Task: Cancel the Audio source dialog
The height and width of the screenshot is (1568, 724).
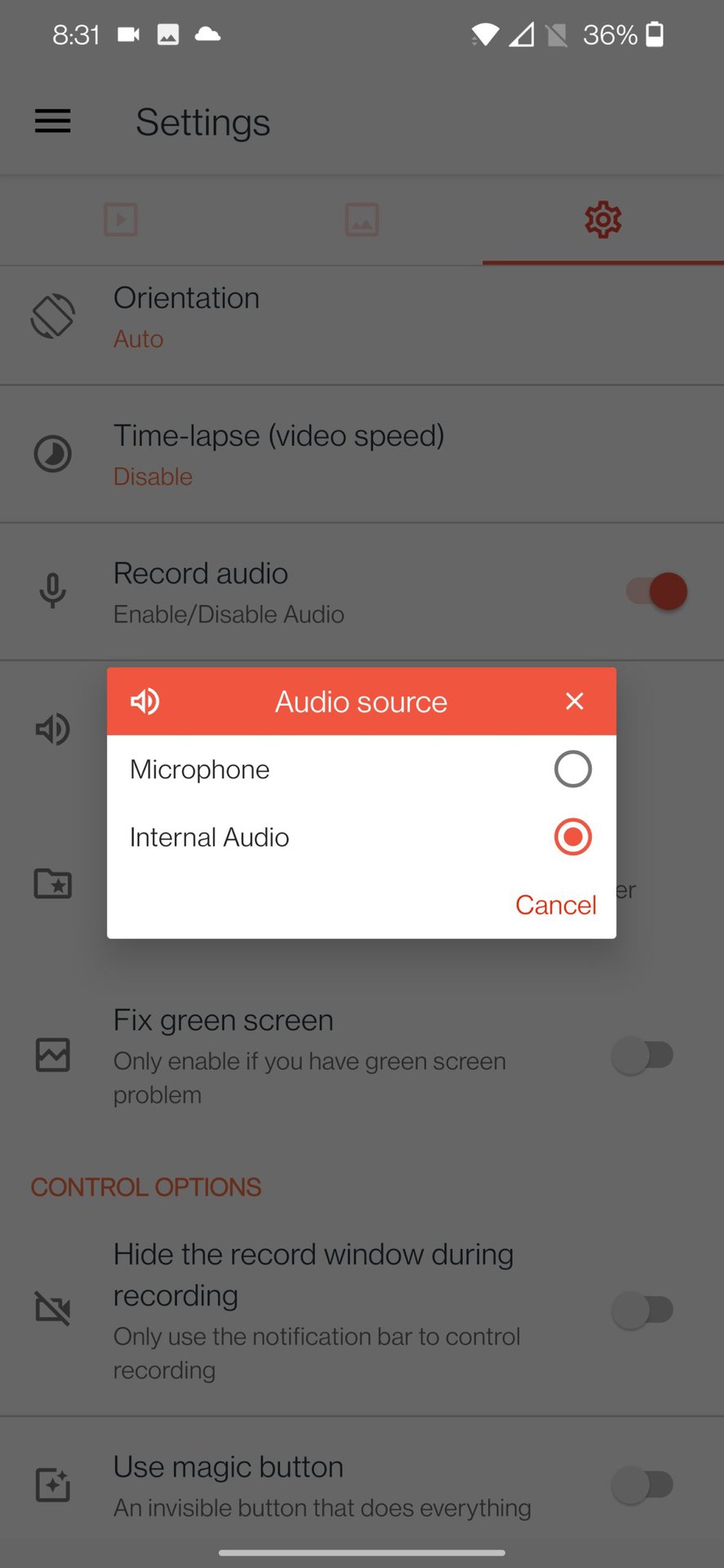Action: (x=556, y=905)
